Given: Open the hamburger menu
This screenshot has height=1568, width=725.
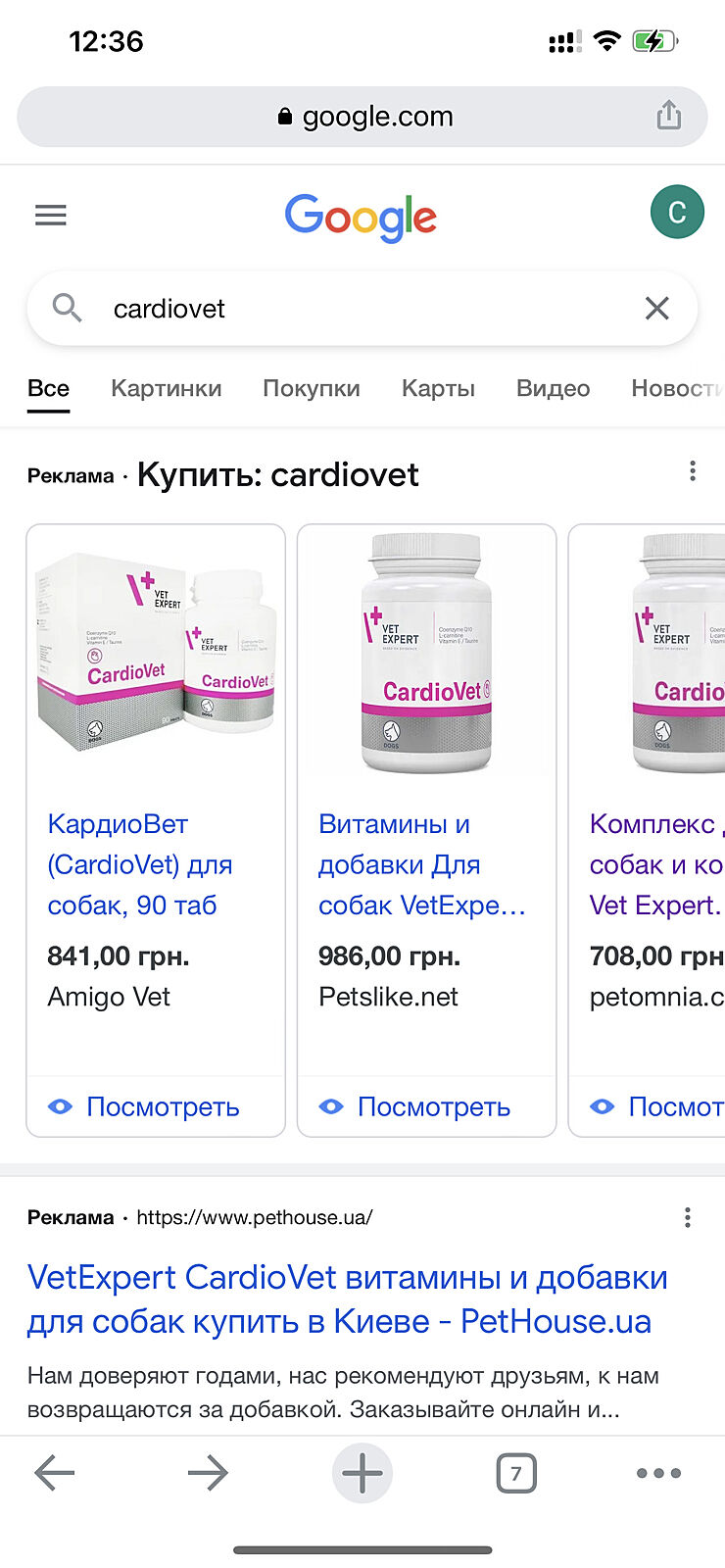Looking at the screenshot, I should tap(51, 215).
